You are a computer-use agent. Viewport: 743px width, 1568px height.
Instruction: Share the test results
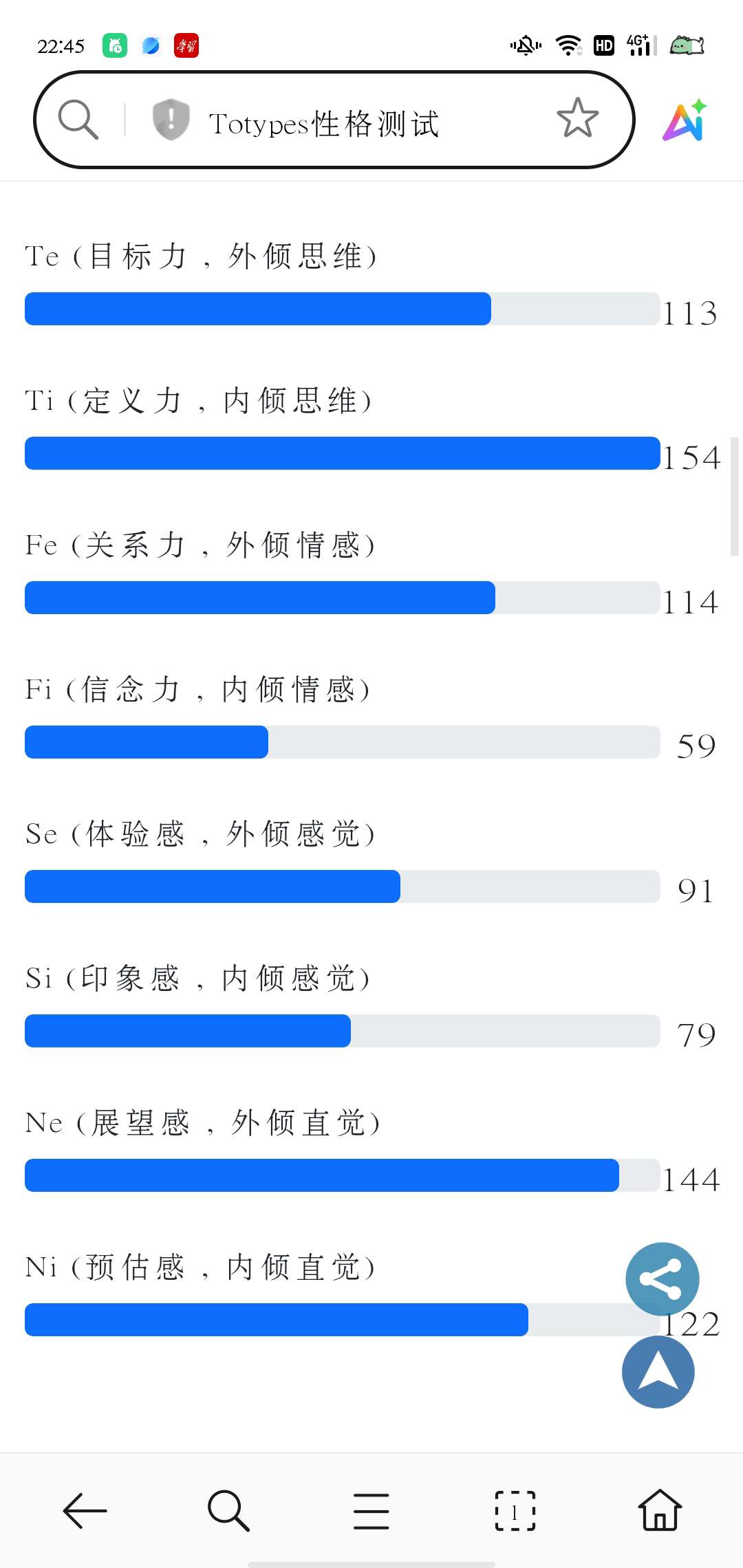coord(662,1279)
